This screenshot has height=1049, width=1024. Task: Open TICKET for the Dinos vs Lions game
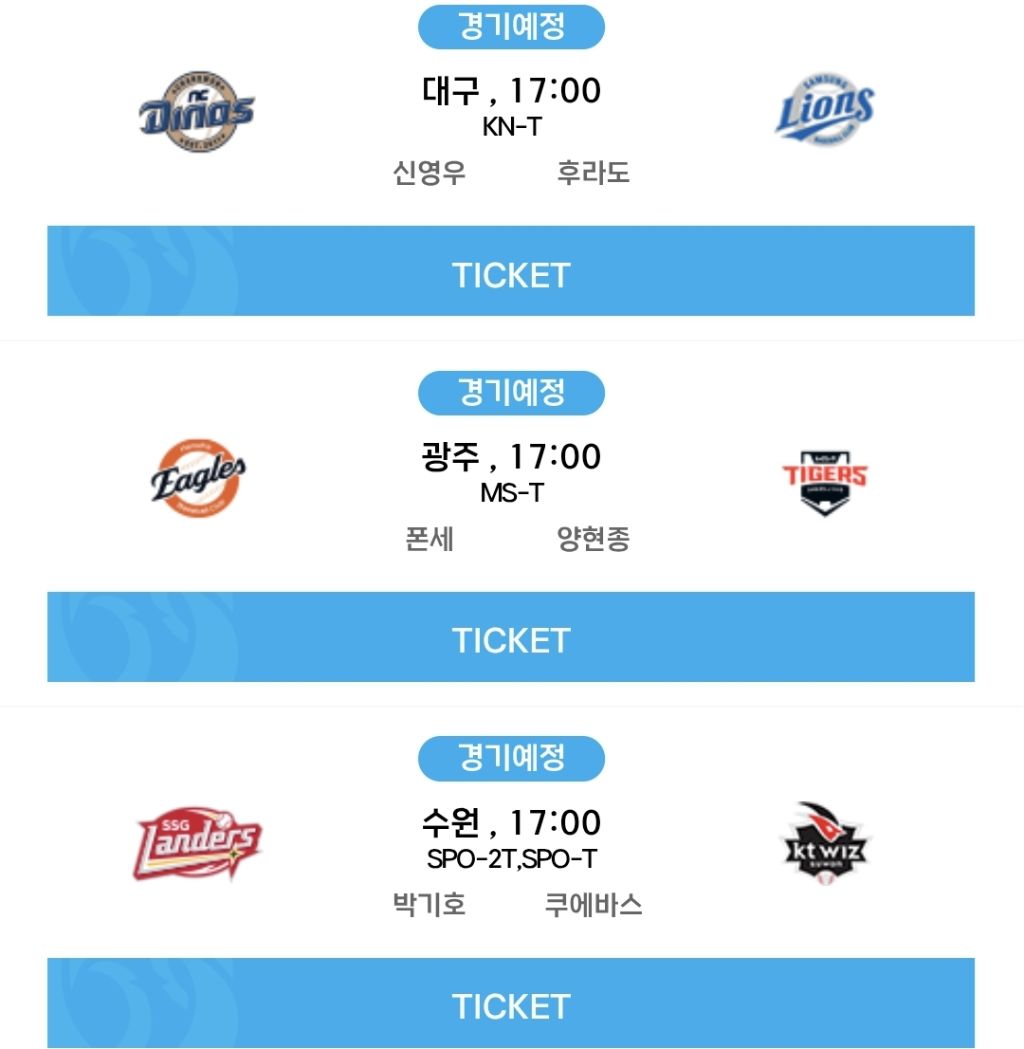point(511,272)
